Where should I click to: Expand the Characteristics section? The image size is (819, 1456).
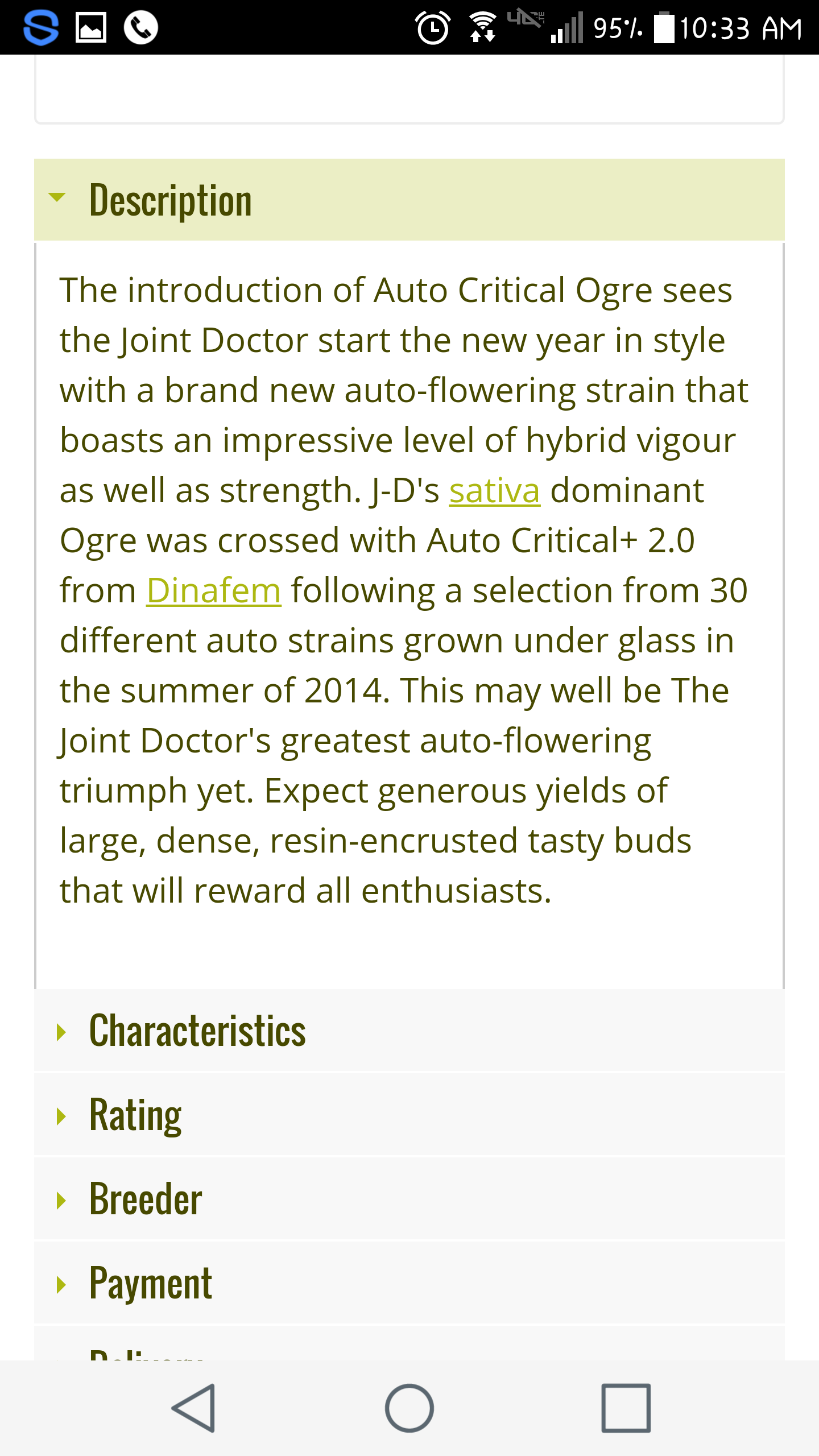pyautogui.click(x=409, y=1030)
